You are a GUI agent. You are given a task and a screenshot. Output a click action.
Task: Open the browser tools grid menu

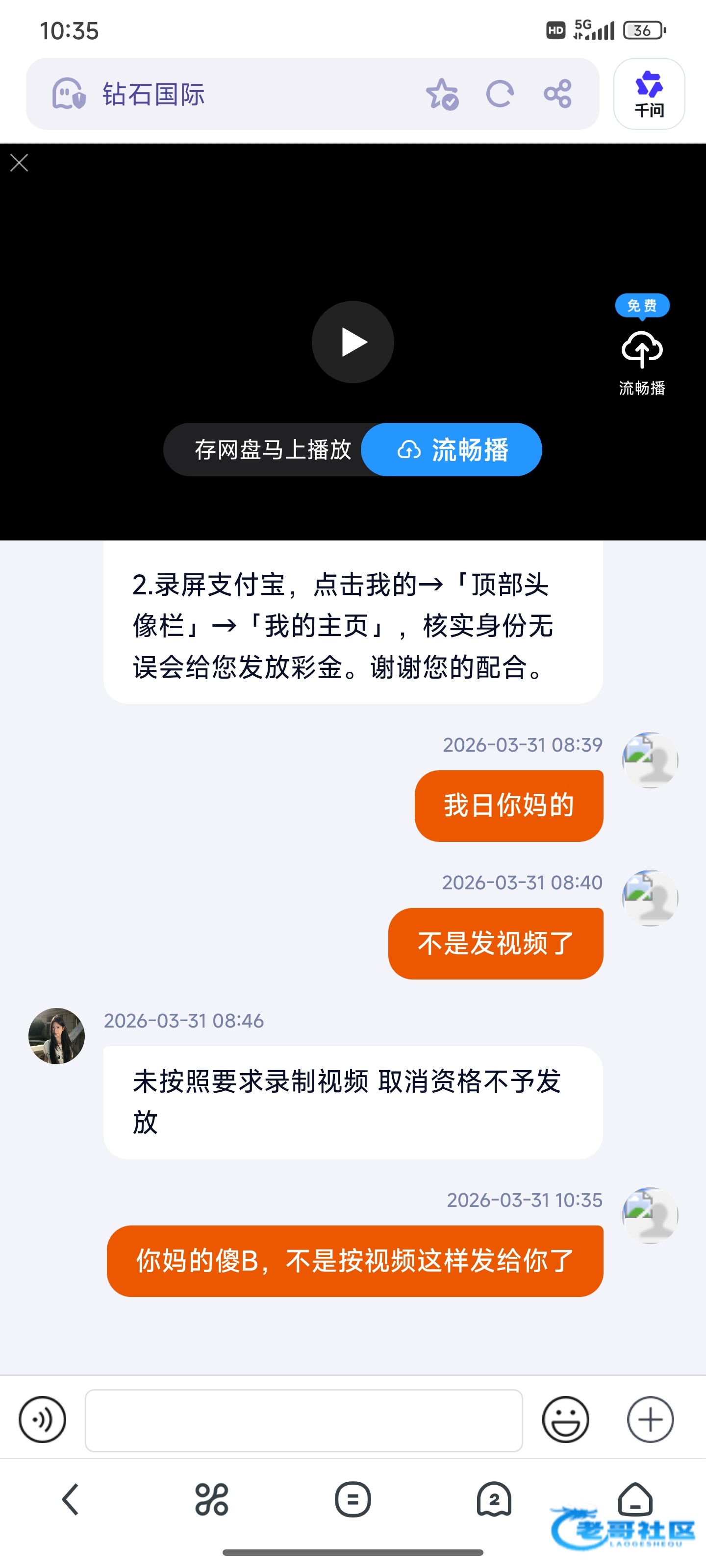pos(211,1498)
